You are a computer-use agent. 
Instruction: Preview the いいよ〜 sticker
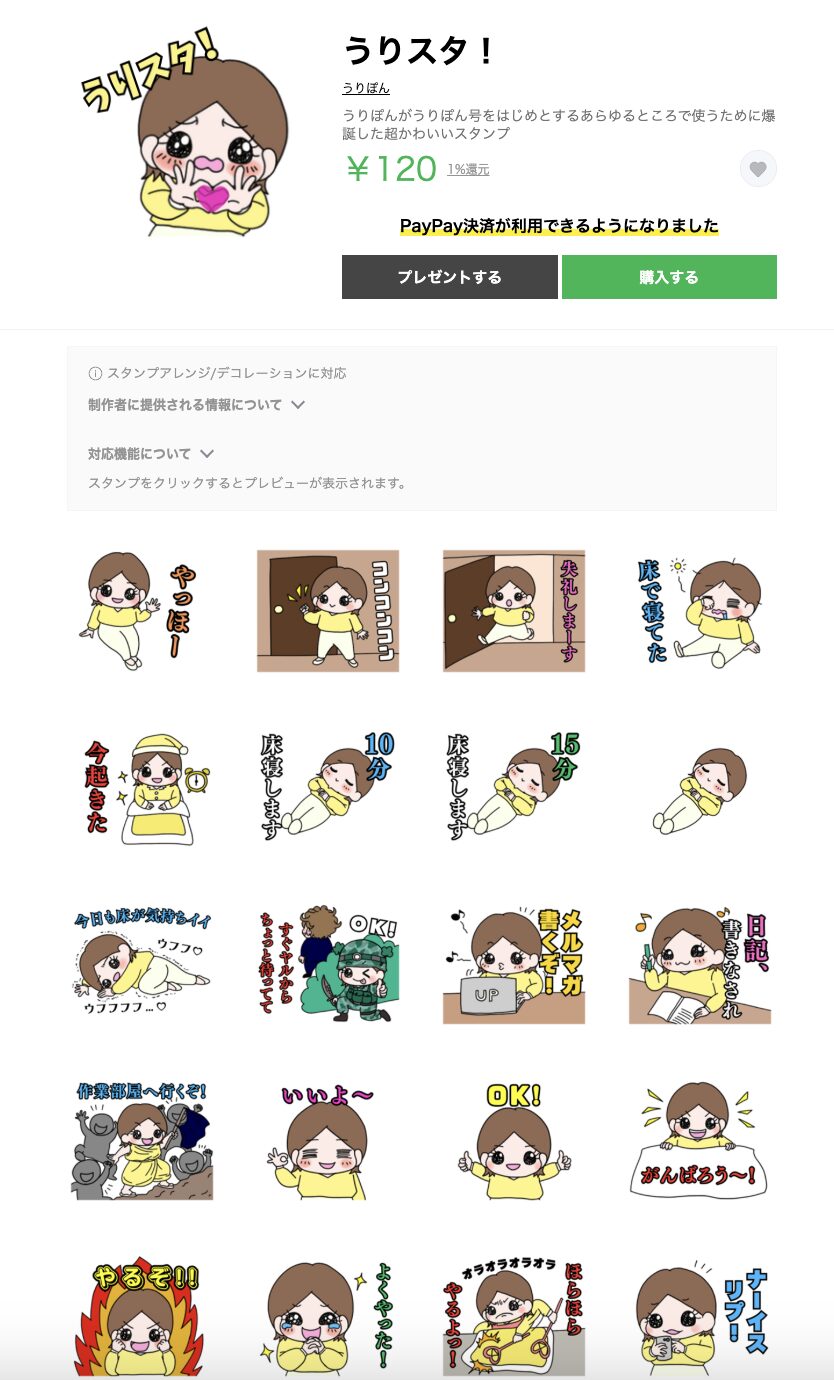(x=328, y=1138)
